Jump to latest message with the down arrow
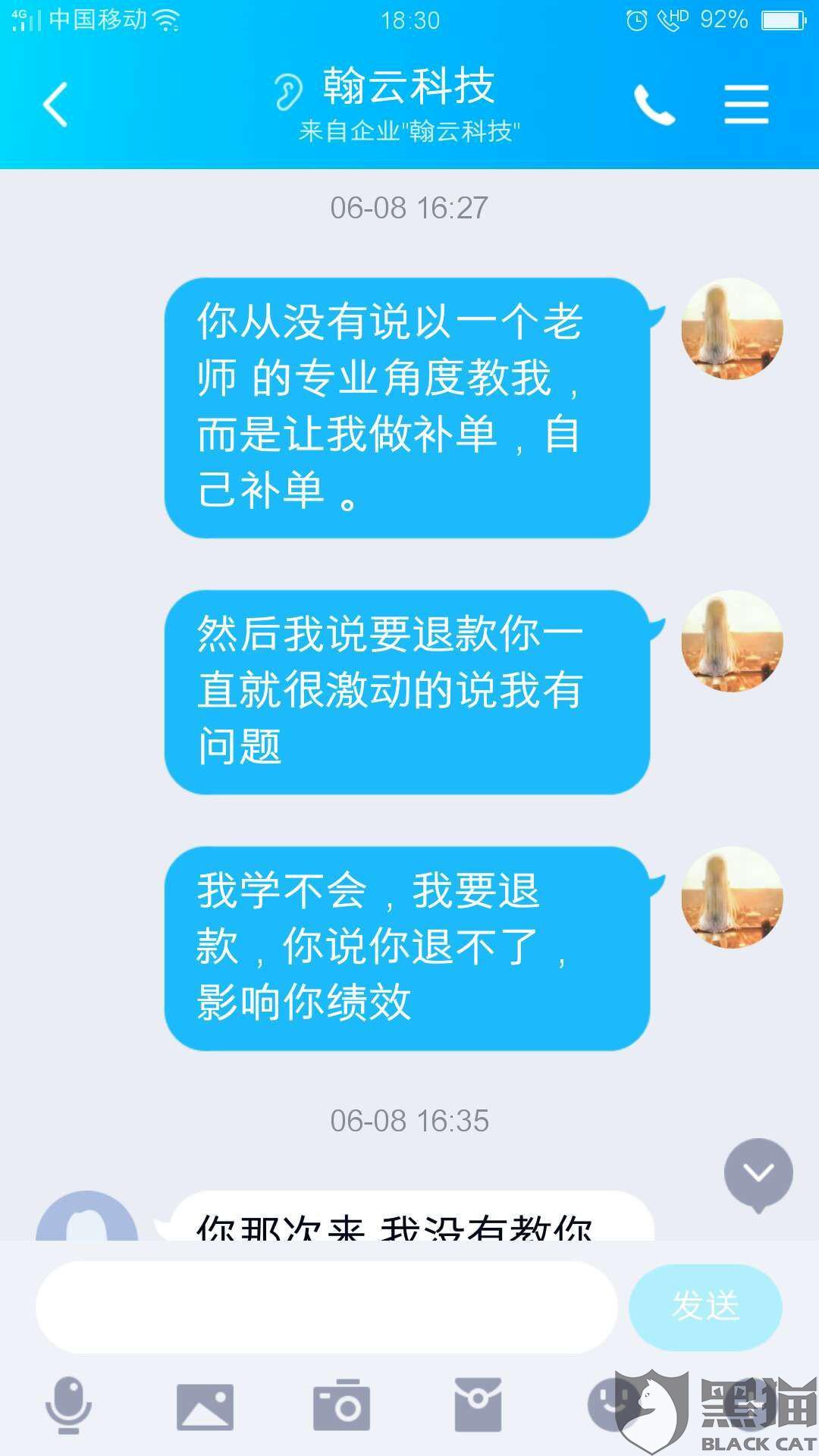This screenshot has height=1456, width=819. click(x=758, y=1172)
